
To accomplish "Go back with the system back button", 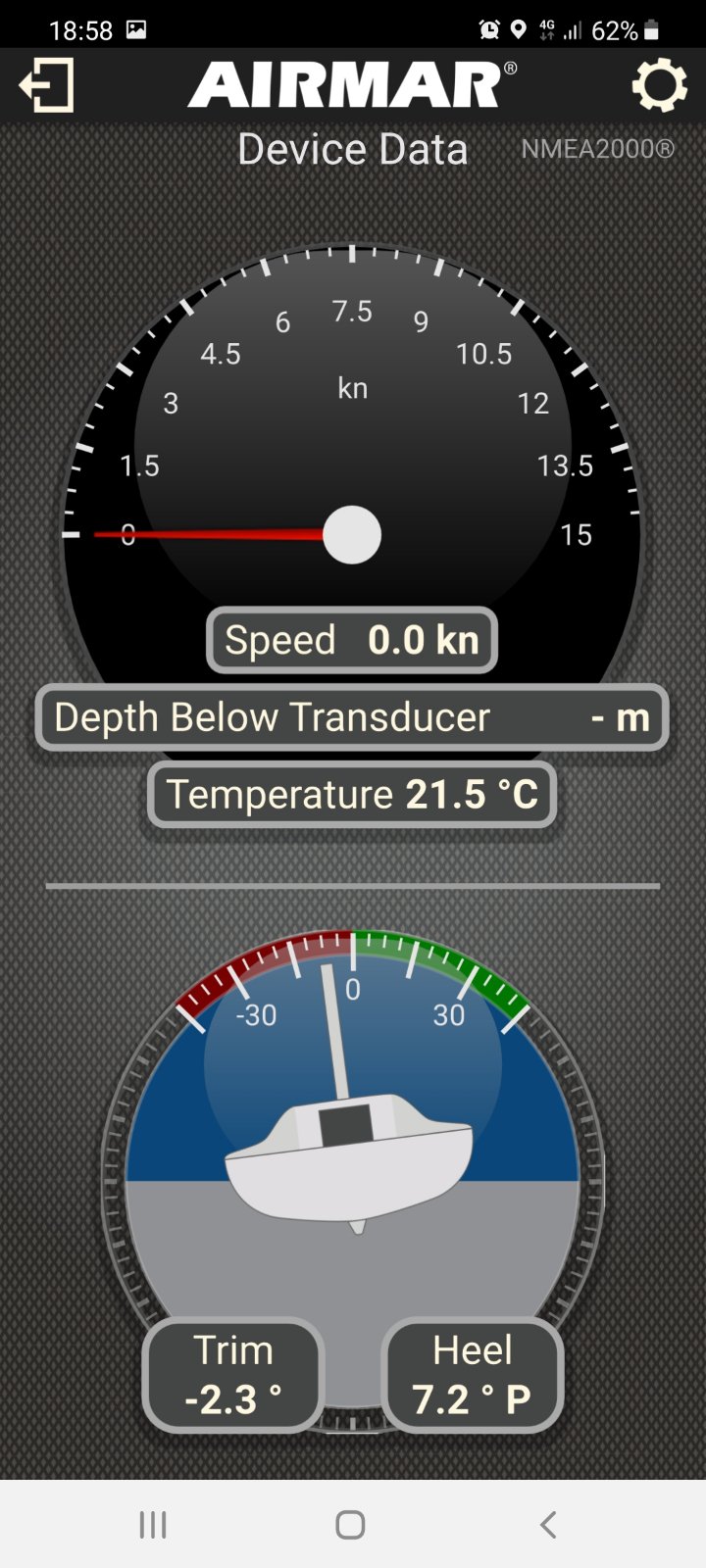I will tap(548, 1524).
